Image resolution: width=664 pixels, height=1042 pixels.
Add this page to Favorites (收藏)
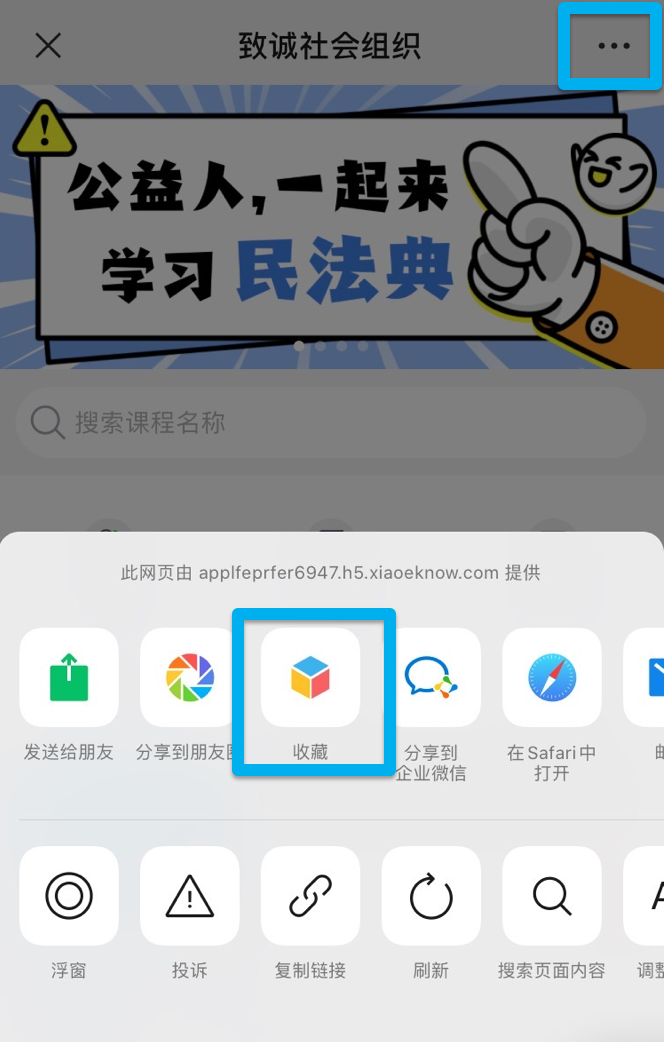311,677
